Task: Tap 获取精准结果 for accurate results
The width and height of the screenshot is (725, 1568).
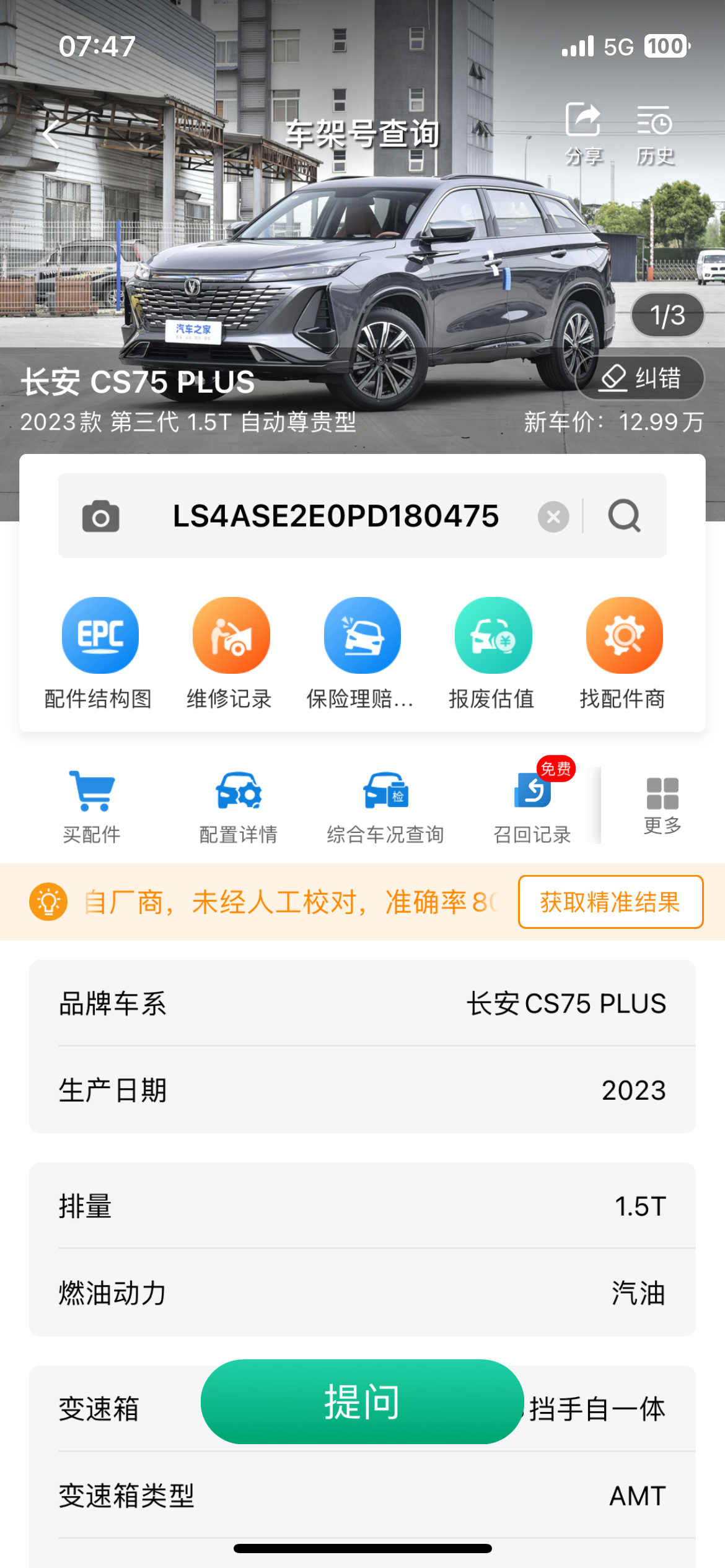Action: point(610,902)
